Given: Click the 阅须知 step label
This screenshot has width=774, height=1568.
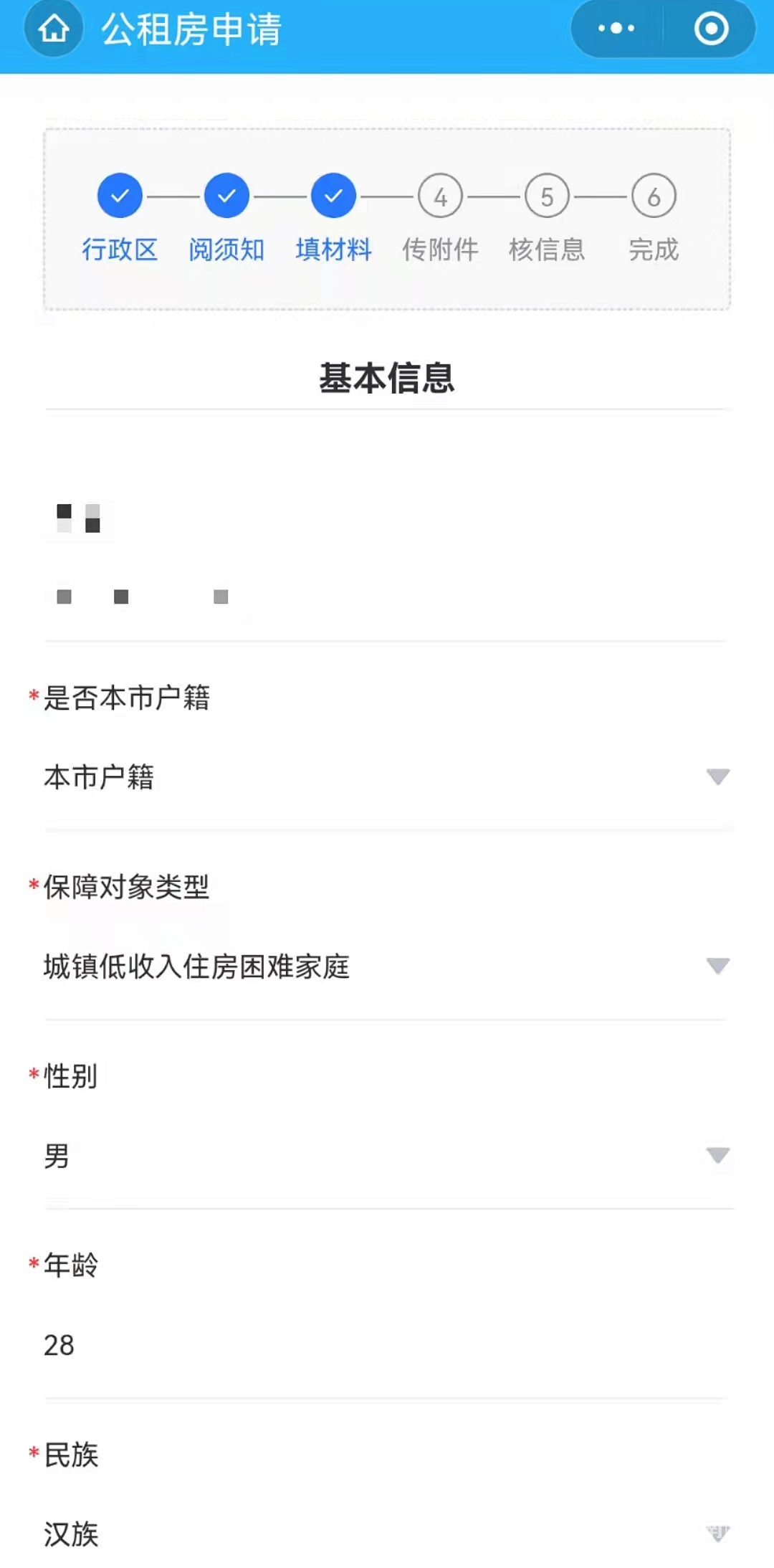Looking at the screenshot, I should coord(226,250).
